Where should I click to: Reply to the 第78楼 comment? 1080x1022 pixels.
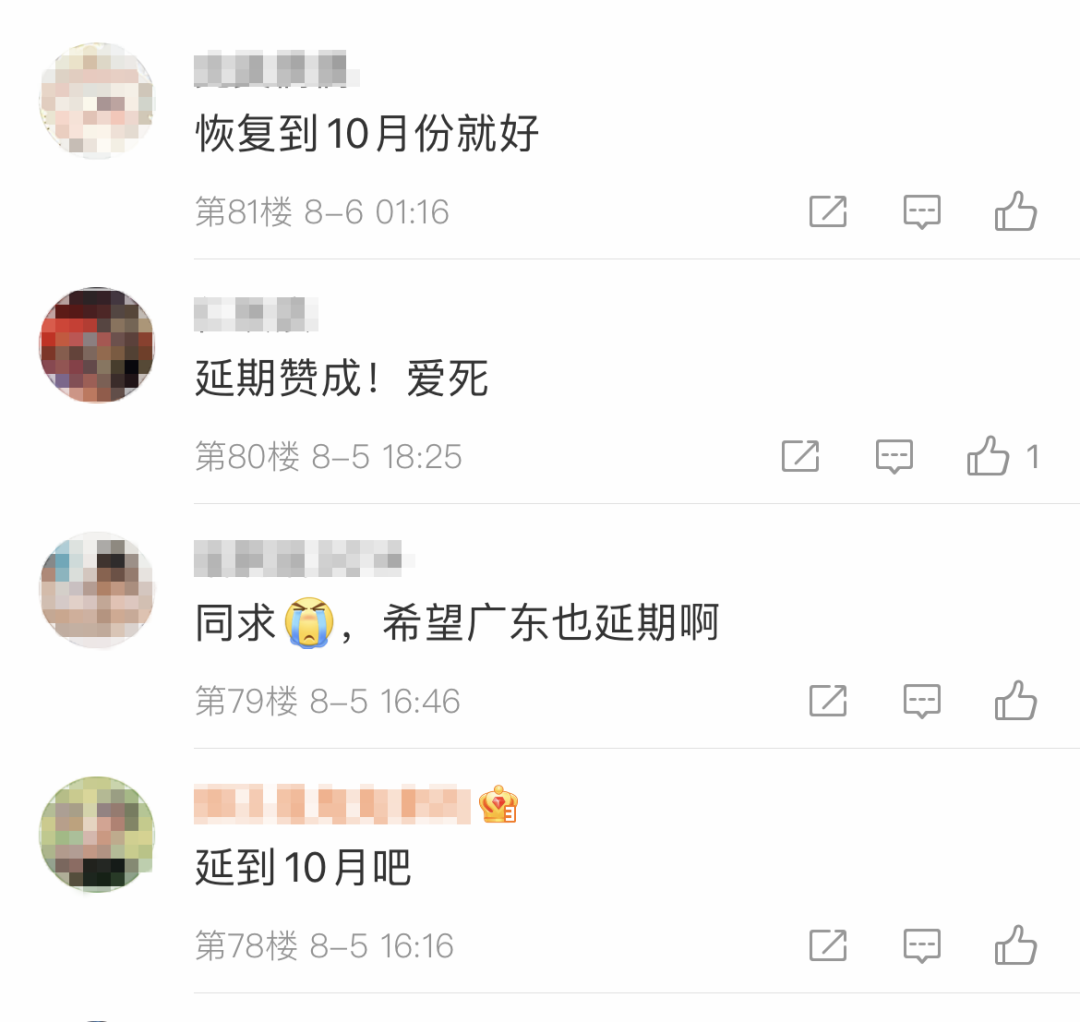click(x=921, y=945)
